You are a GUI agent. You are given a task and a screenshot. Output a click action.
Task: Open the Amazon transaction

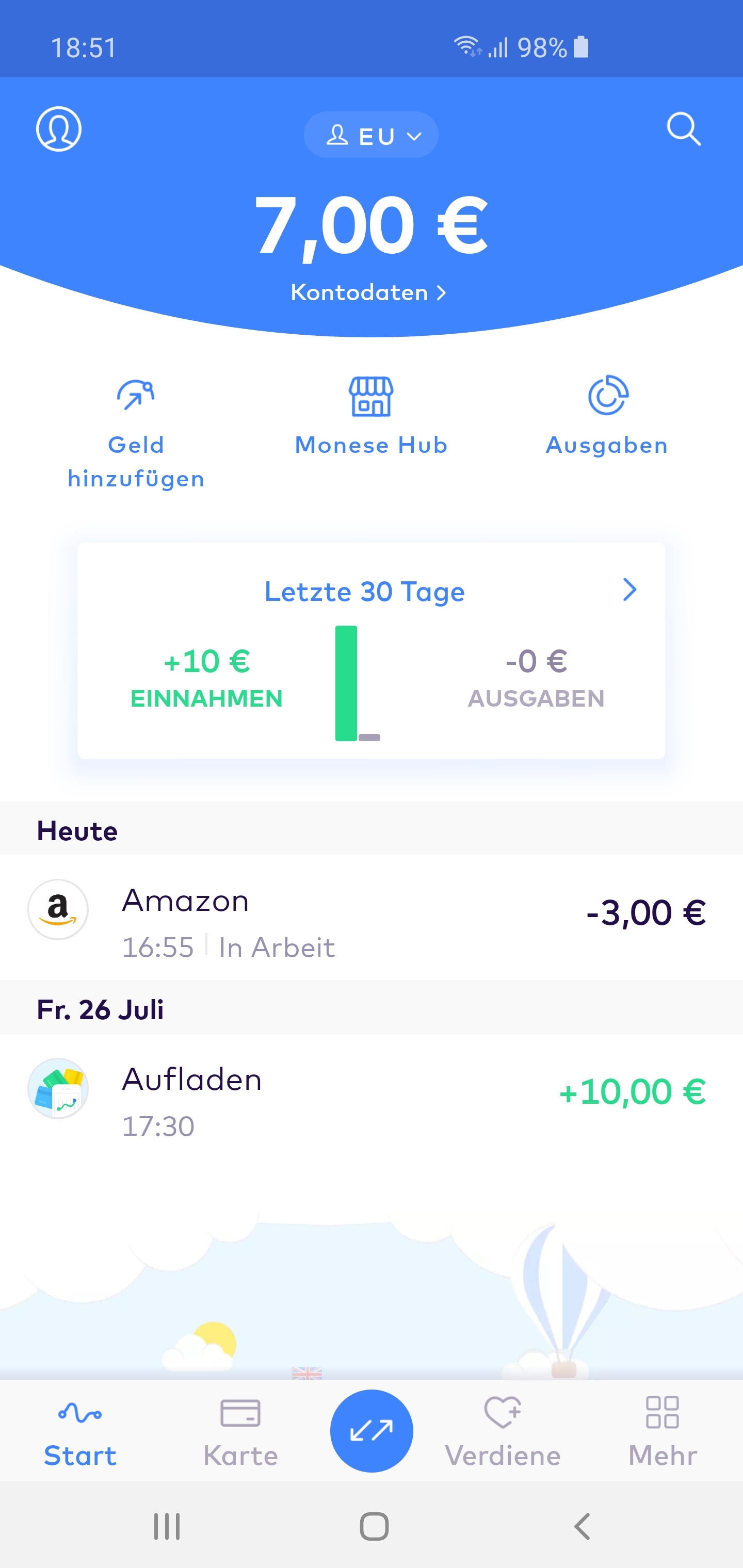tap(371, 917)
